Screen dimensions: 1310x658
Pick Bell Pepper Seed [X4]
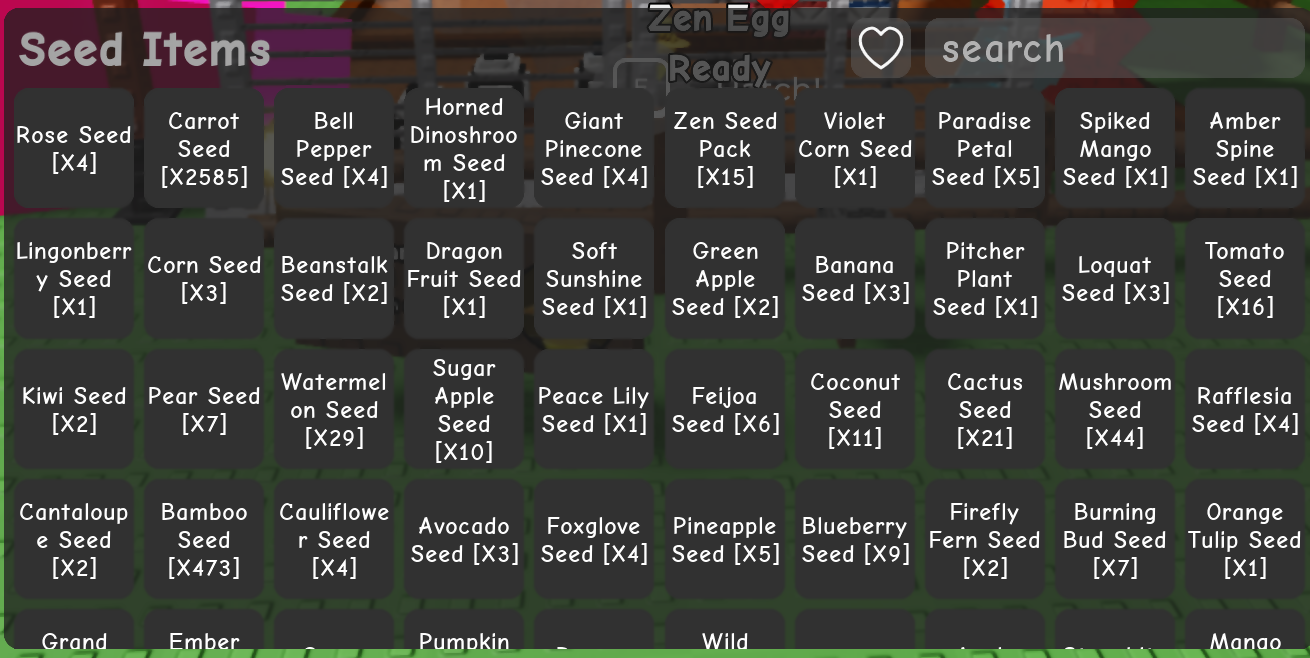(334, 148)
